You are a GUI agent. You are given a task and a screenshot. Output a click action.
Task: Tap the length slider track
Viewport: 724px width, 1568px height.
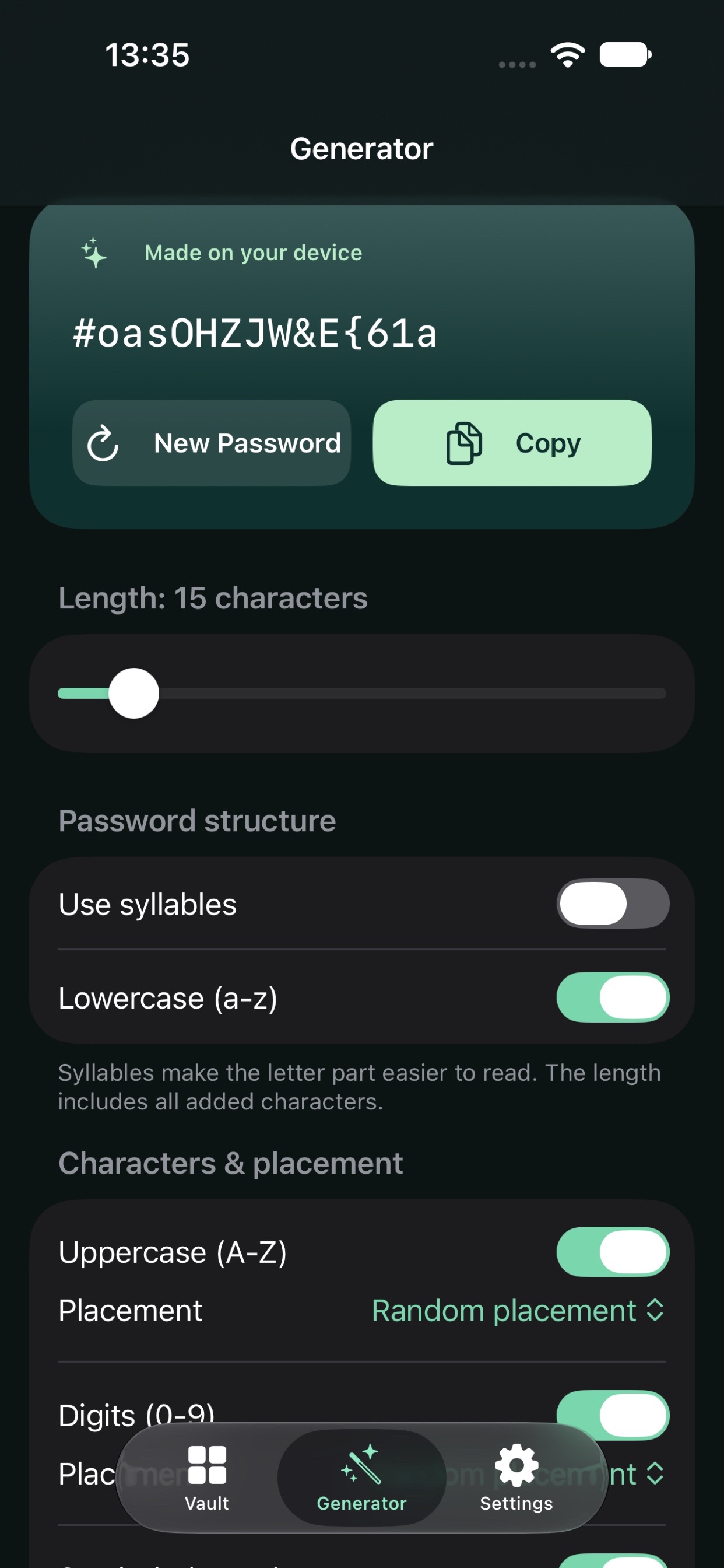[362, 694]
